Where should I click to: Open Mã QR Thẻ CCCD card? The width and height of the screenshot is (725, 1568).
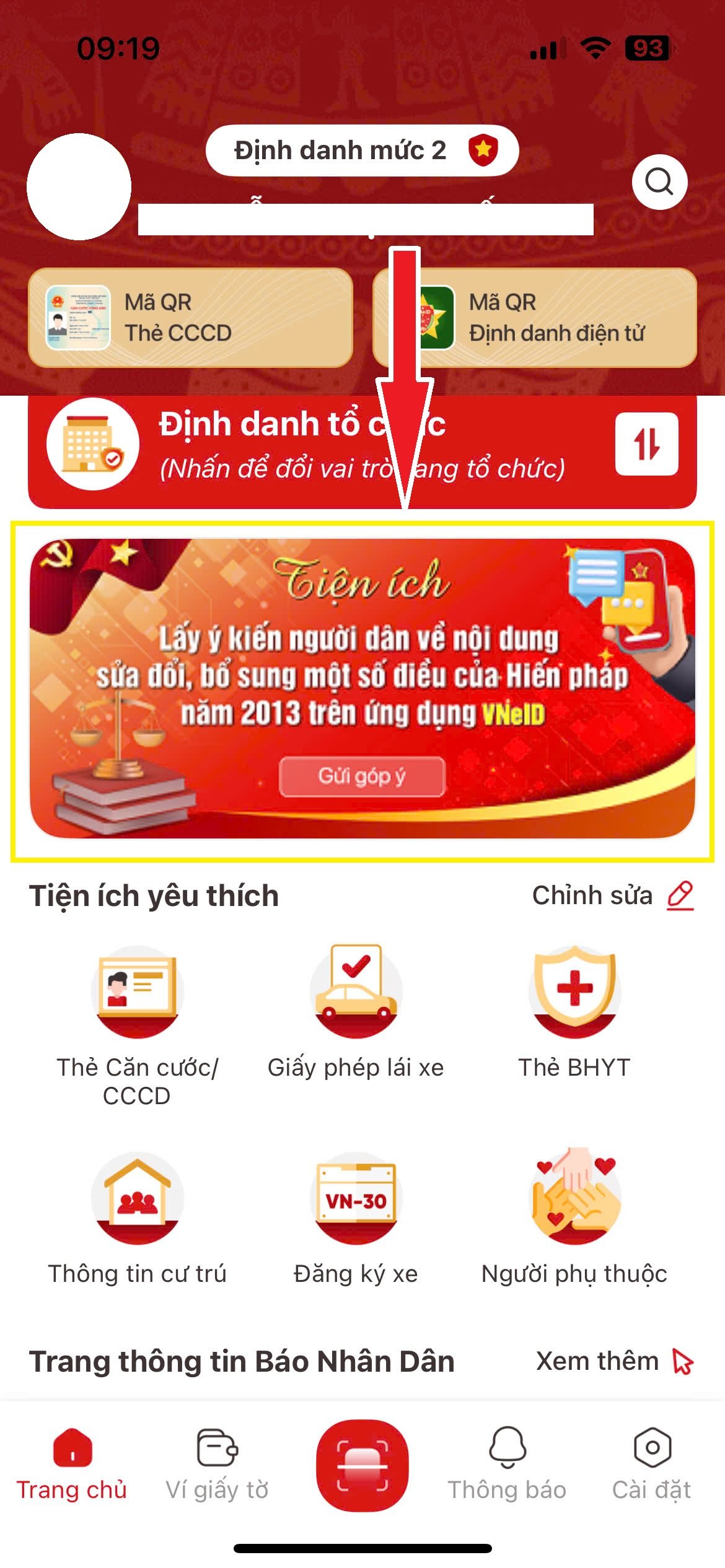[x=190, y=318]
